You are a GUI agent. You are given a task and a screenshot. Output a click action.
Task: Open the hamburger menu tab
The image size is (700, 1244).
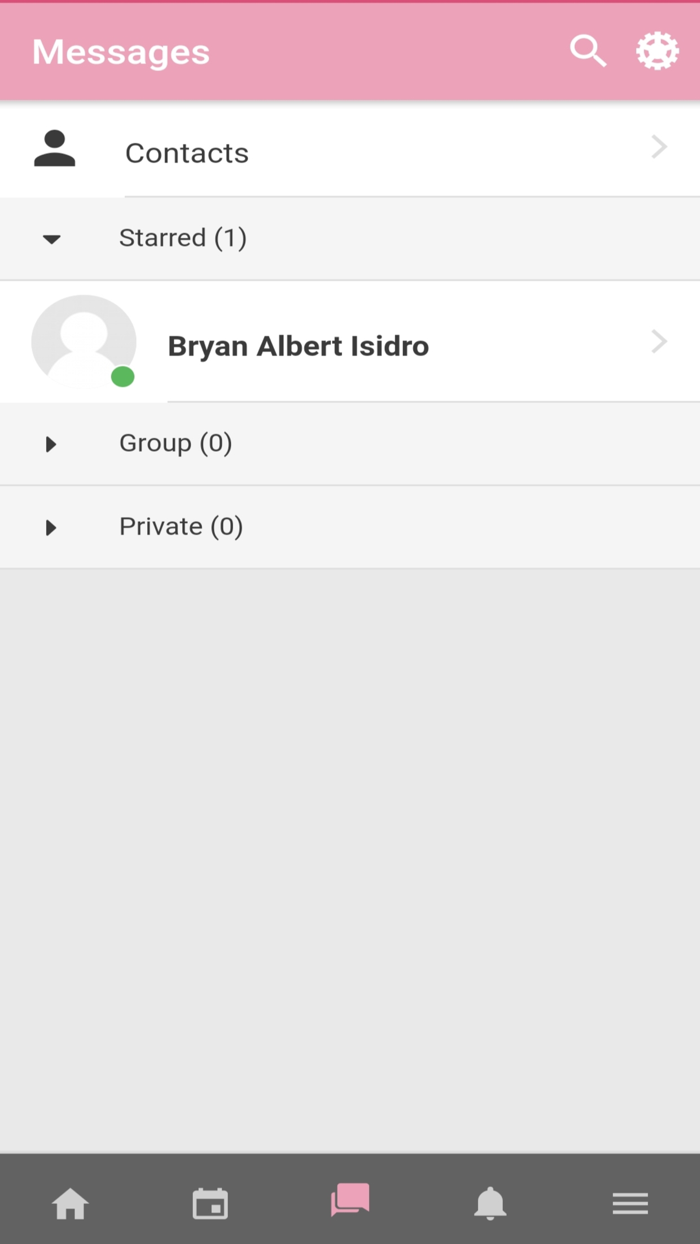(x=630, y=1203)
